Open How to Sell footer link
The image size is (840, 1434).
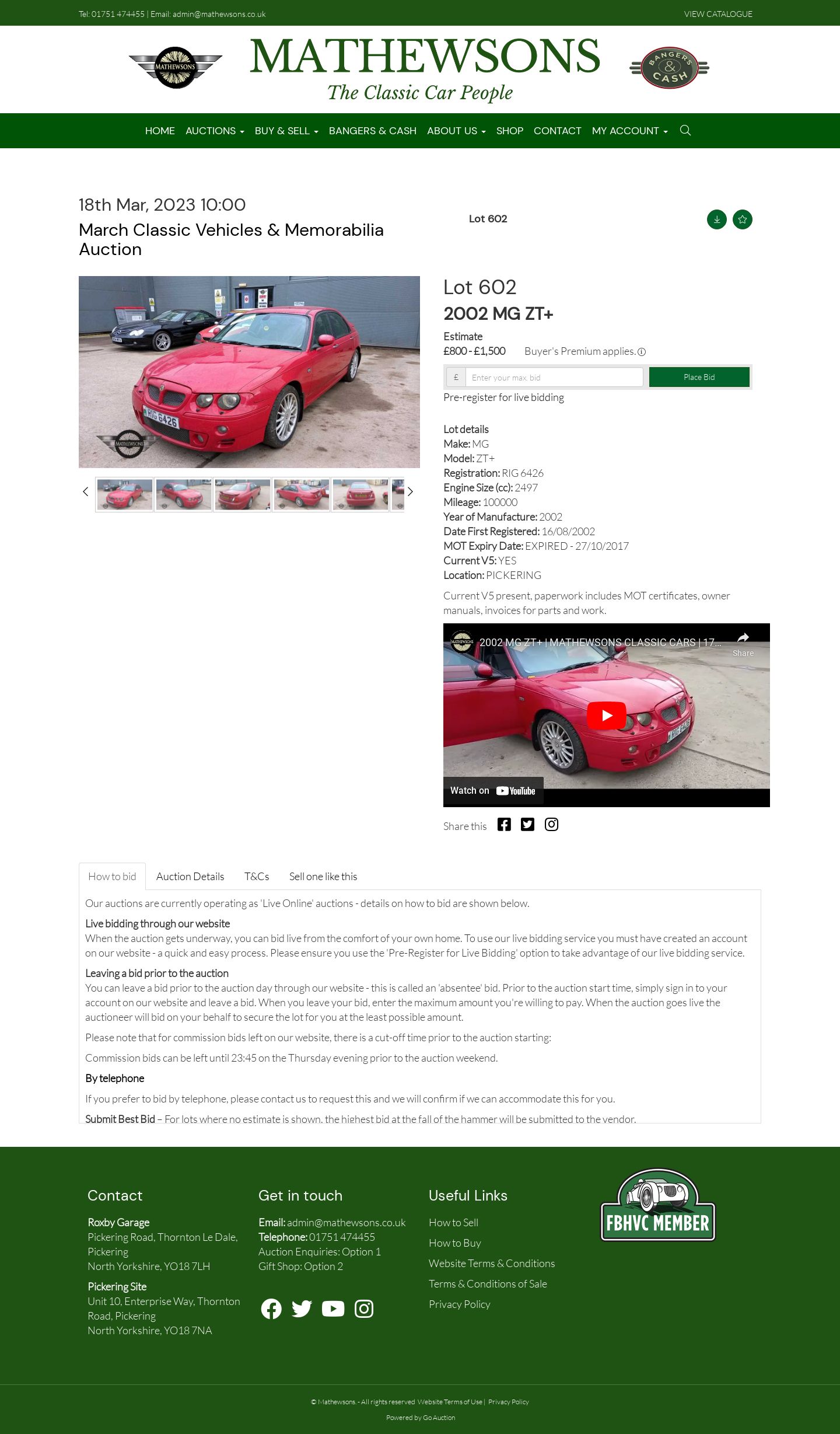click(453, 1222)
